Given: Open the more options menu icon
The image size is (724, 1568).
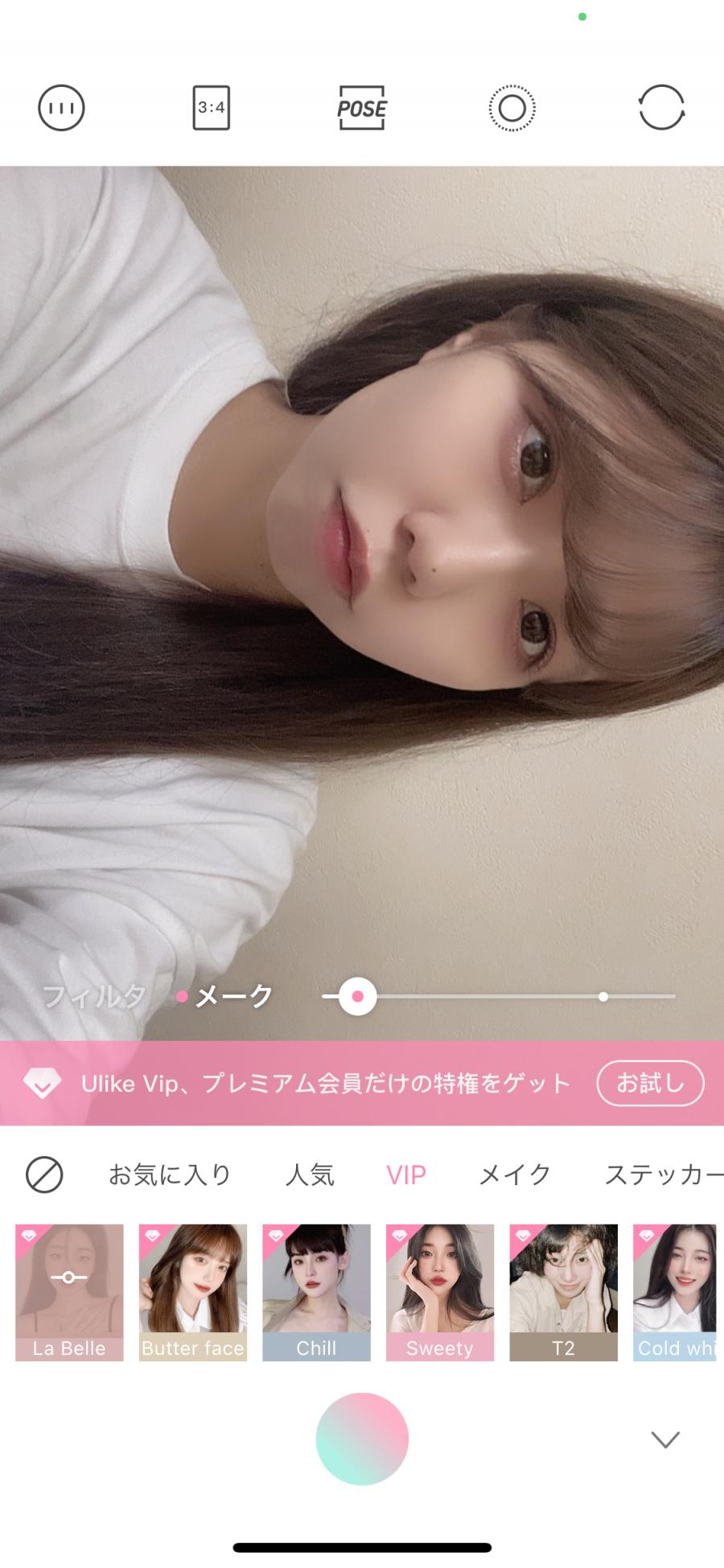Looking at the screenshot, I should [x=61, y=108].
